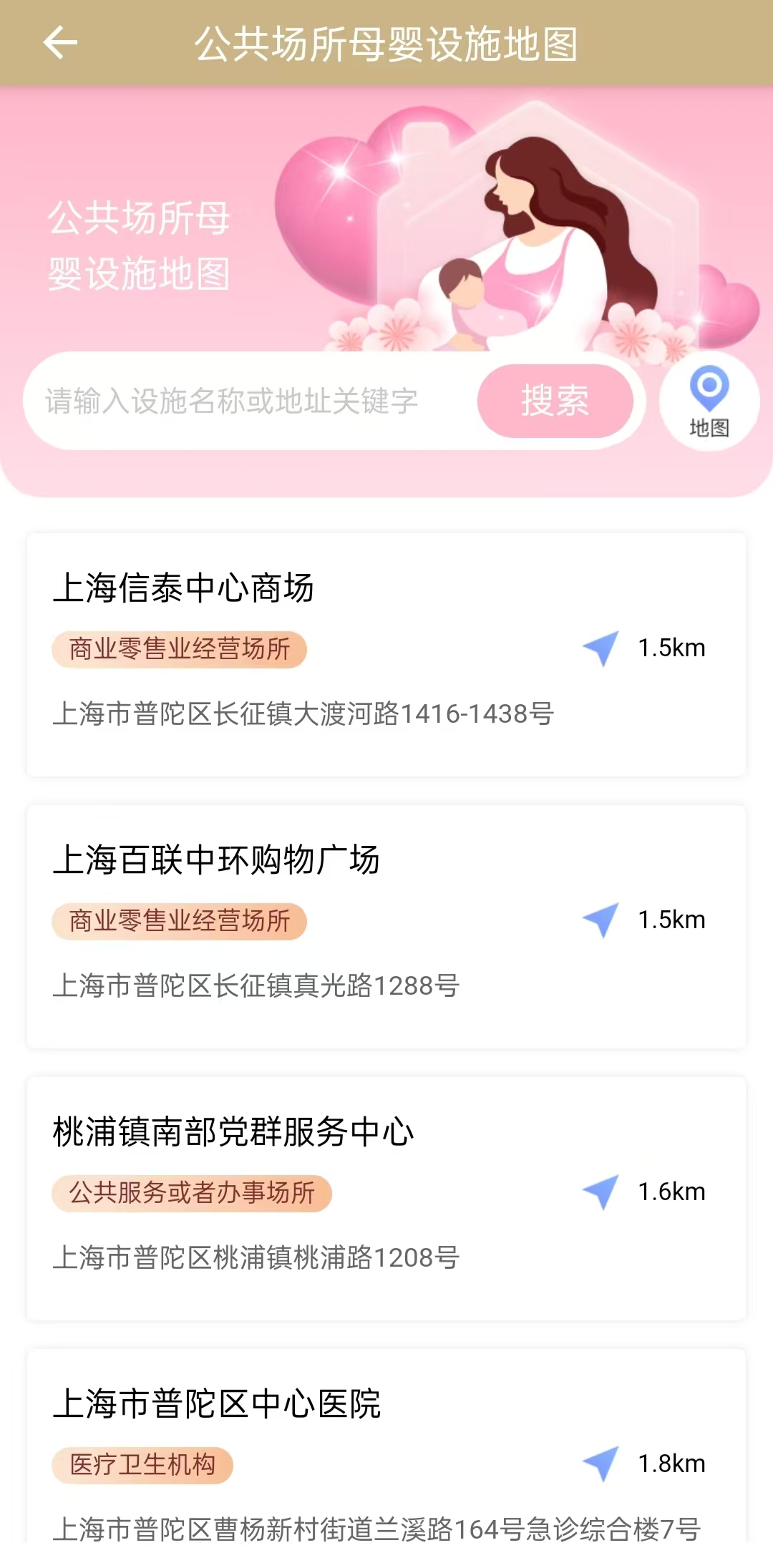Focus the facility name or address search field
This screenshot has width=773, height=1568.
[243, 401]
